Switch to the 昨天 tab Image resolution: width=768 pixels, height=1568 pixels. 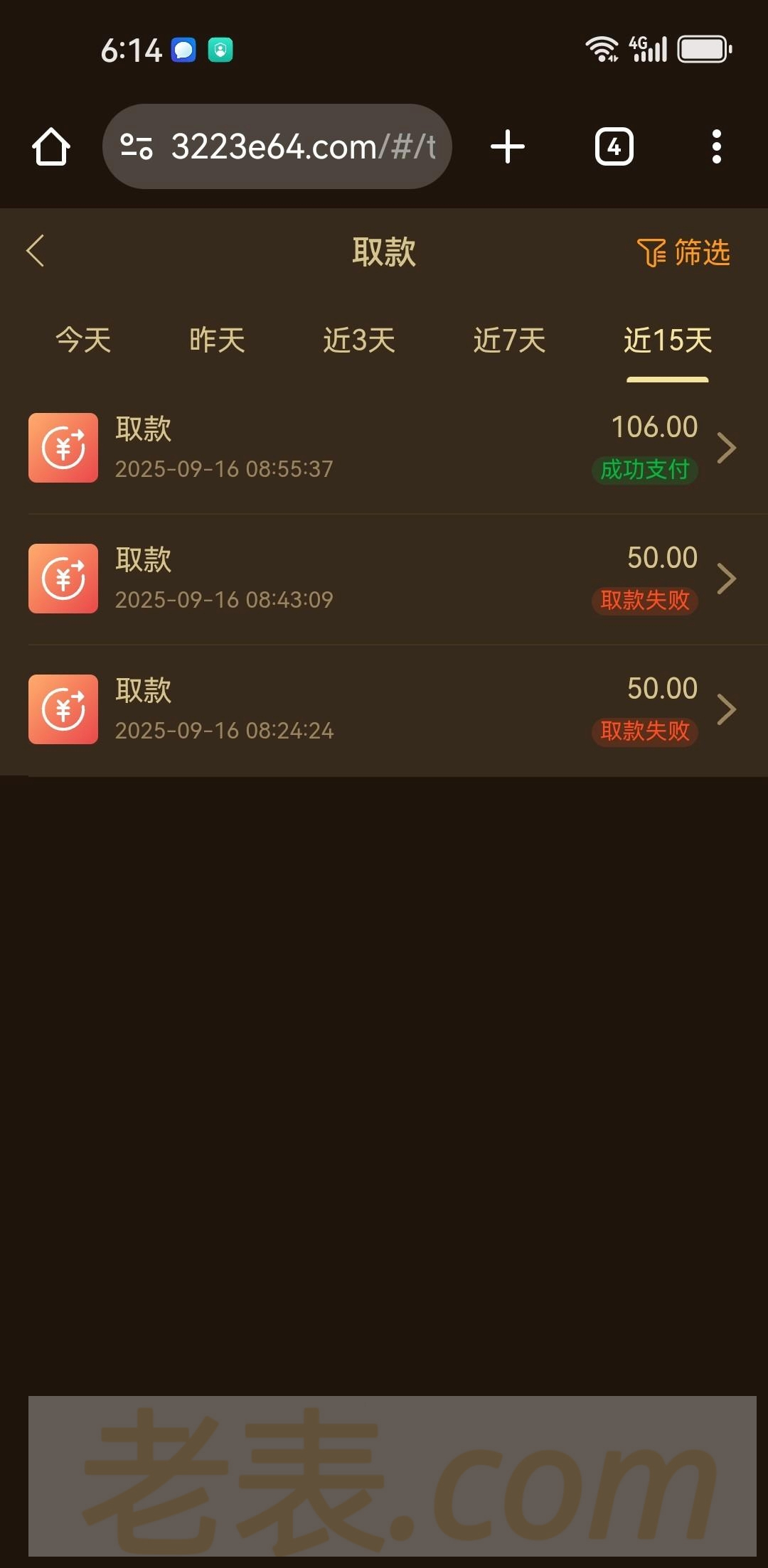pyautogui.click(x=217, y=340)
